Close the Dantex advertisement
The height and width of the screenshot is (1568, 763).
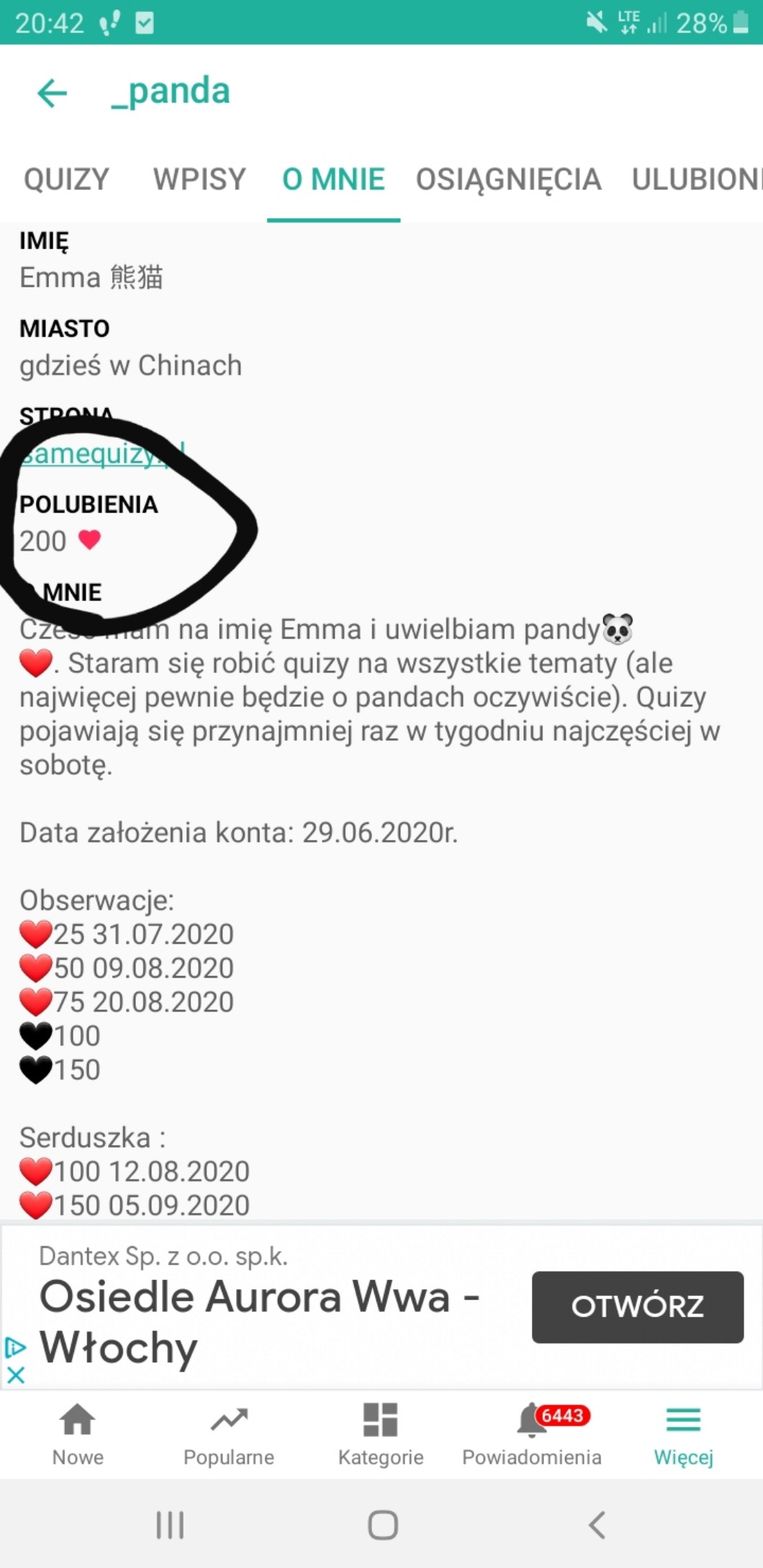pyautogui.click(x=16, y=1374)
